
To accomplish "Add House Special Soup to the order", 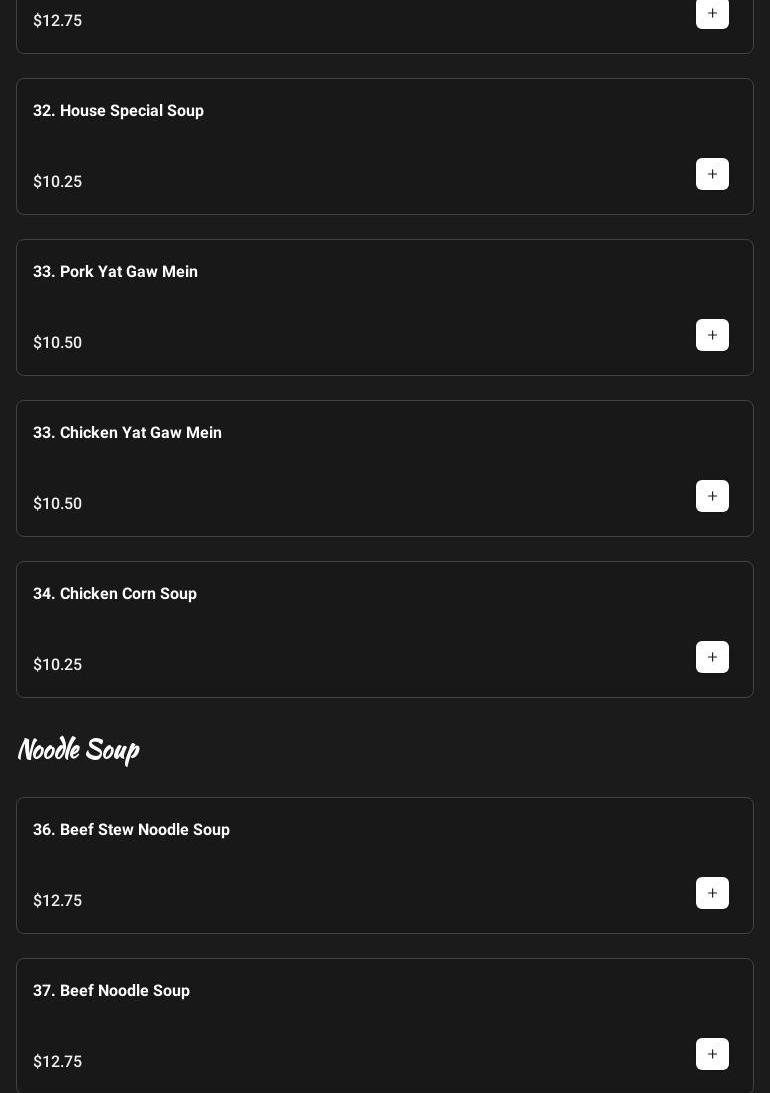I will (x=712, y=174).
